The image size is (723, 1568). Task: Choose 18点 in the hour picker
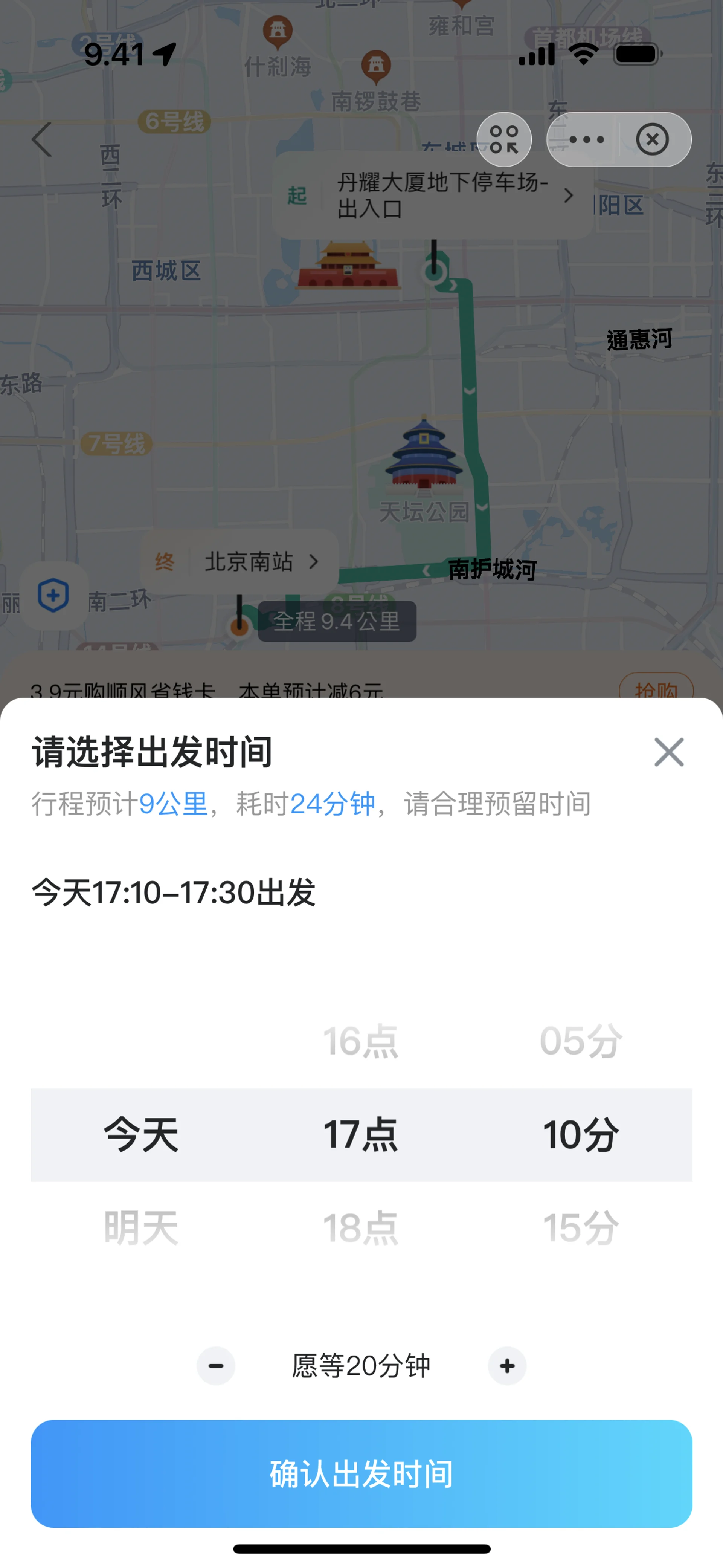point(360,1228)
